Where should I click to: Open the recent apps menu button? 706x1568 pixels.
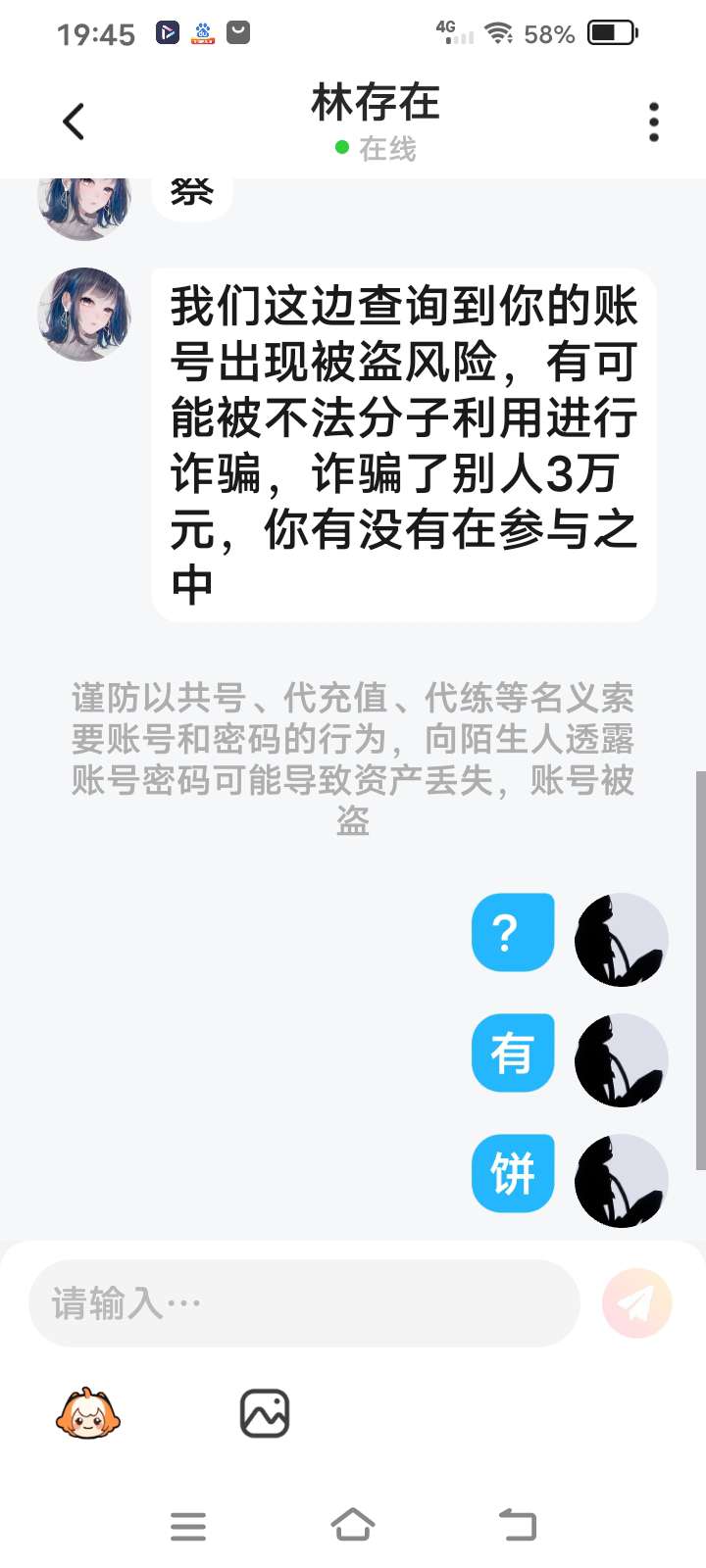point(188,1526)
